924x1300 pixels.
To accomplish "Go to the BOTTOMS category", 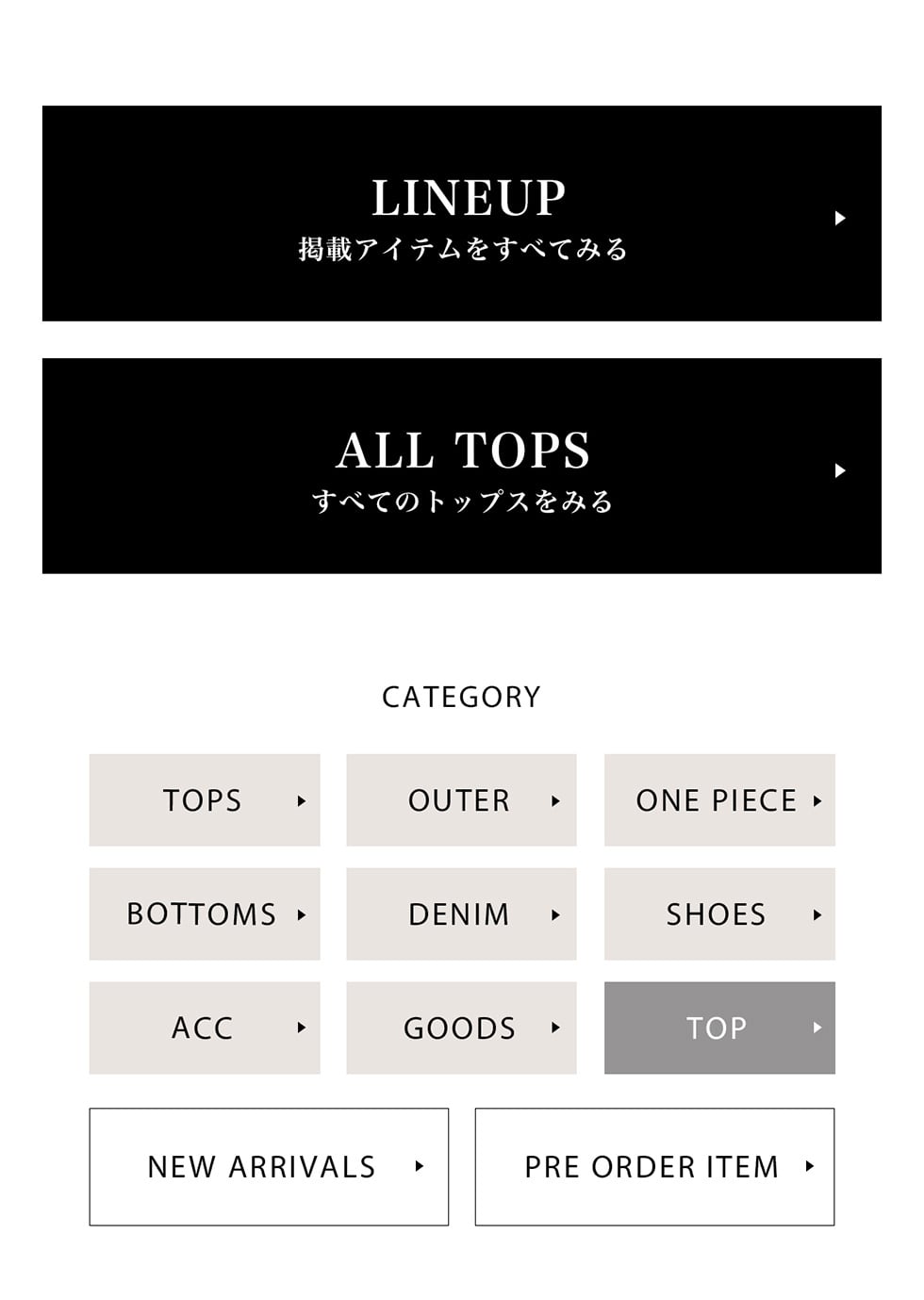I will tap(205, 914).
